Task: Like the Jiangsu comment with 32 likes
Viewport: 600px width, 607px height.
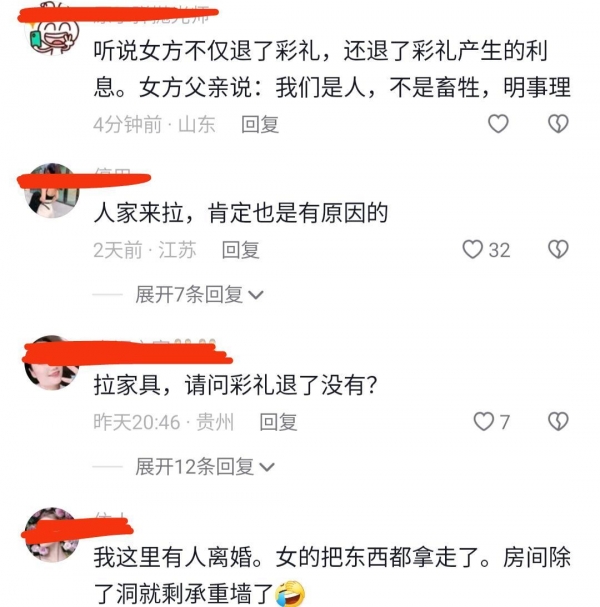Action: tap(473, 250)
